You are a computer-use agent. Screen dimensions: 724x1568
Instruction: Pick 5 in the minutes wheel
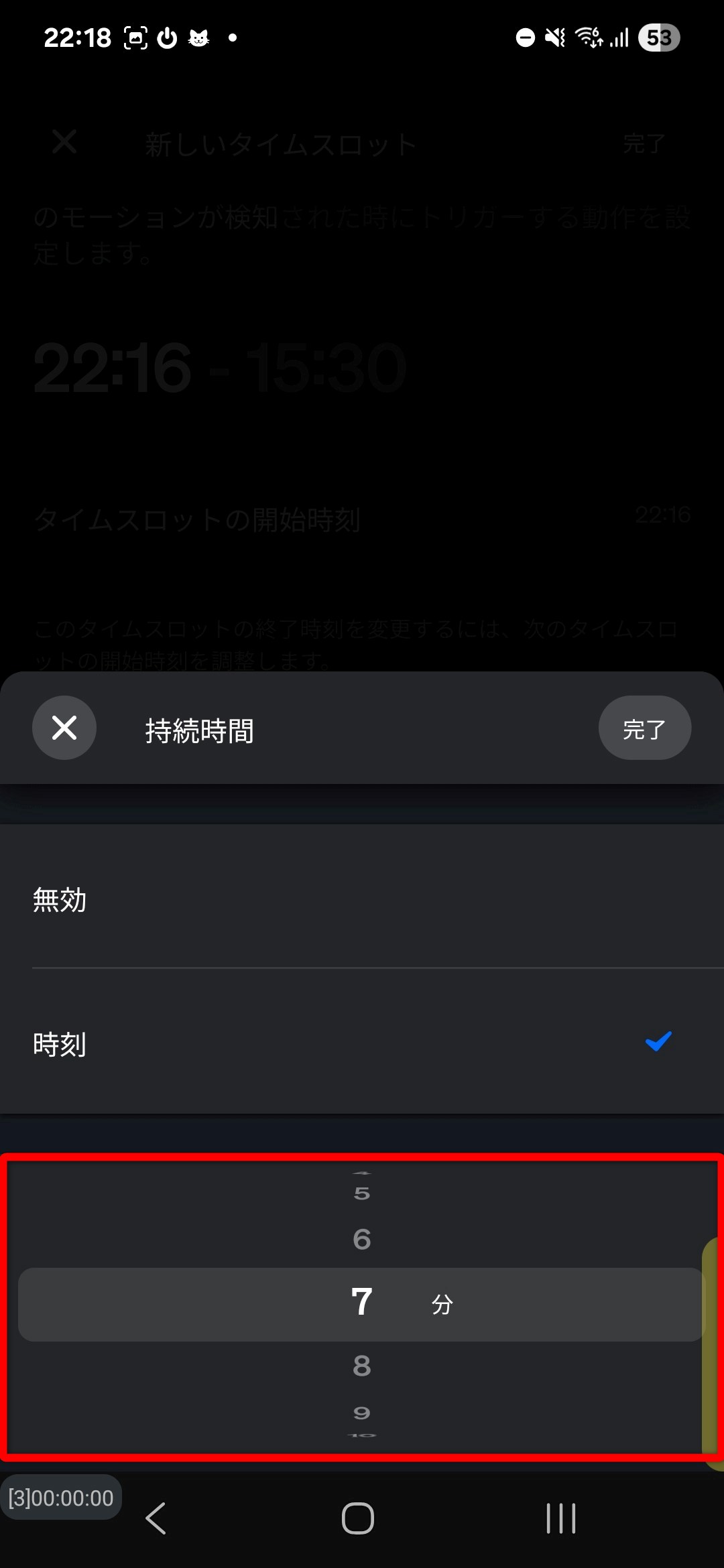(362, 1193)
